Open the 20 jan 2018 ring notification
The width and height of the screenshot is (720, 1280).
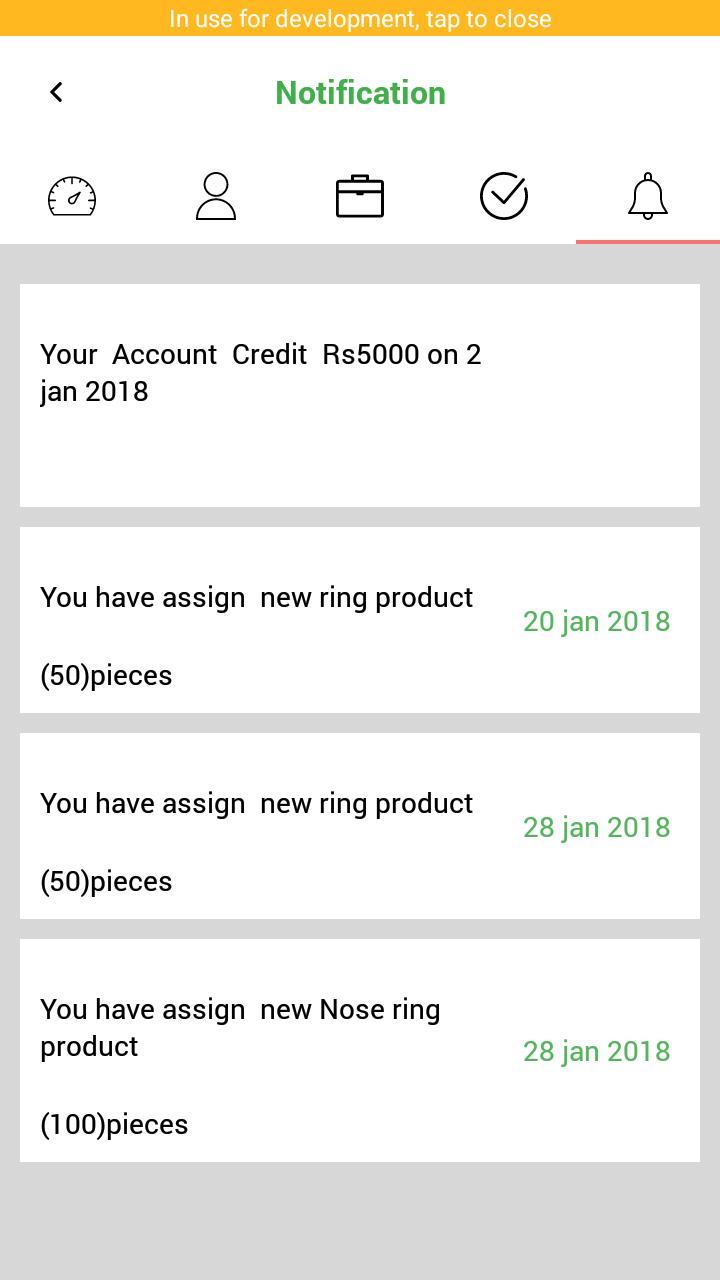click(x=360, y=620)
